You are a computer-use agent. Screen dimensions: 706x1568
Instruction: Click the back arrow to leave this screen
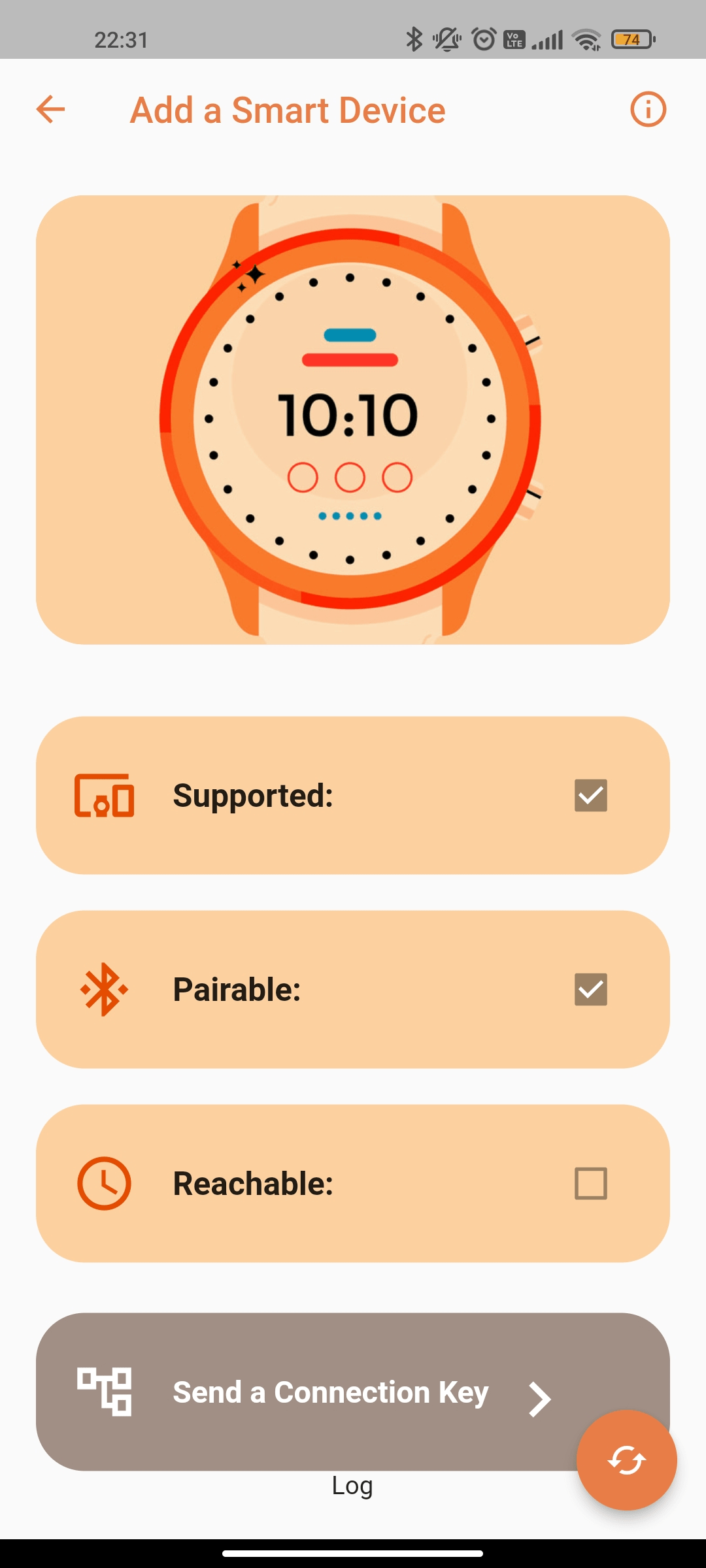tap(50, 109)
